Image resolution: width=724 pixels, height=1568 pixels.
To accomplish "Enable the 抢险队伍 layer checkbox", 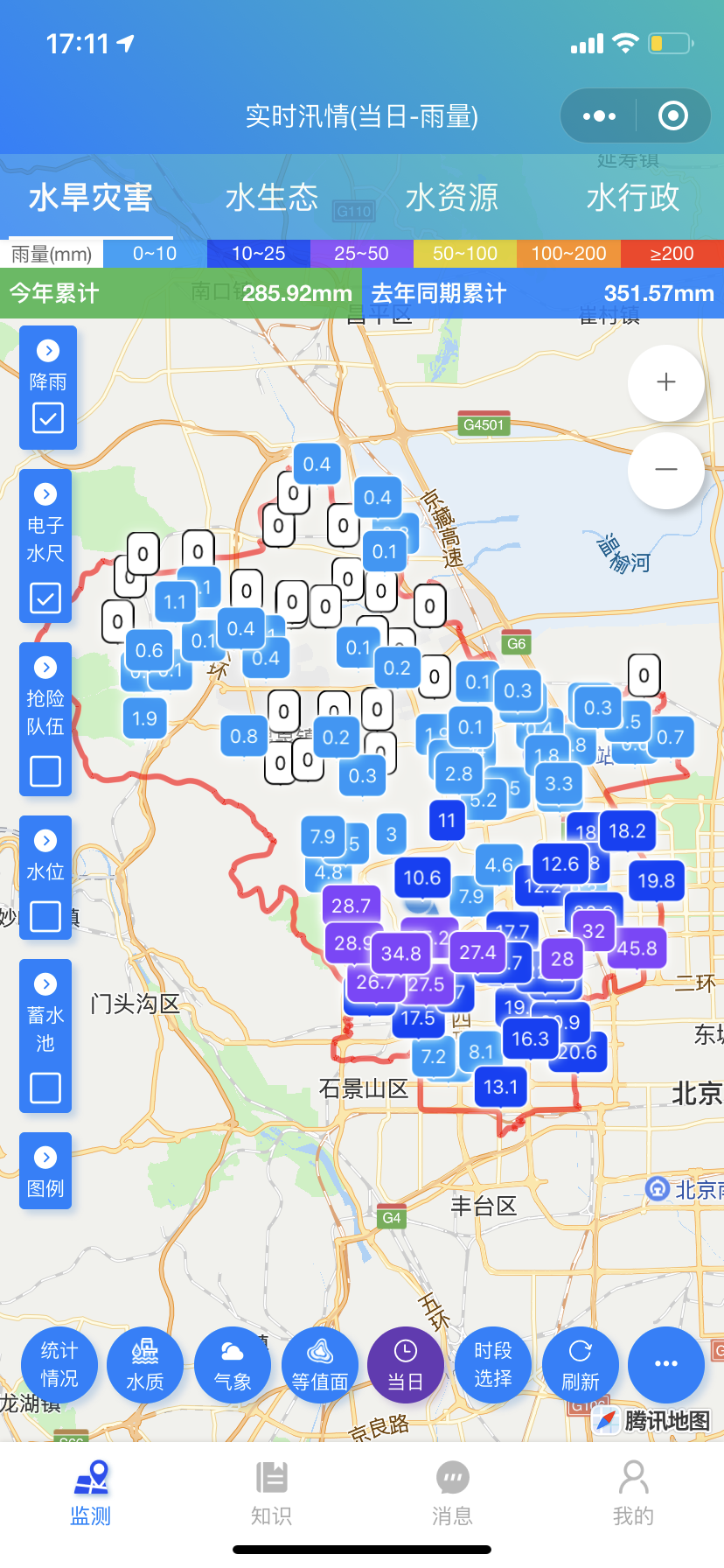I will pyautogui.click(x=45, y=771).
